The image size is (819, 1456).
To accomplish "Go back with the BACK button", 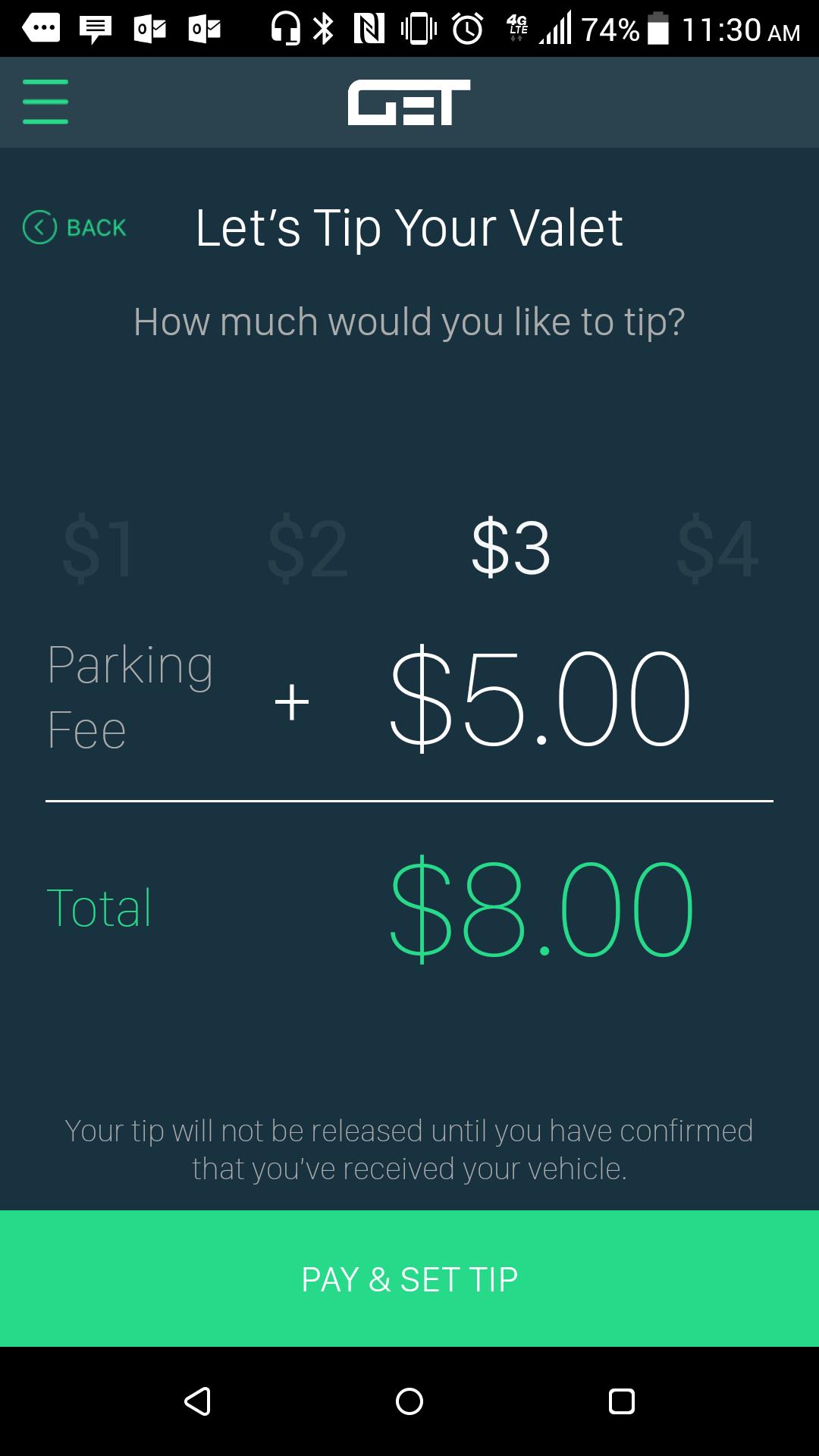I will (x=74, y=227).
